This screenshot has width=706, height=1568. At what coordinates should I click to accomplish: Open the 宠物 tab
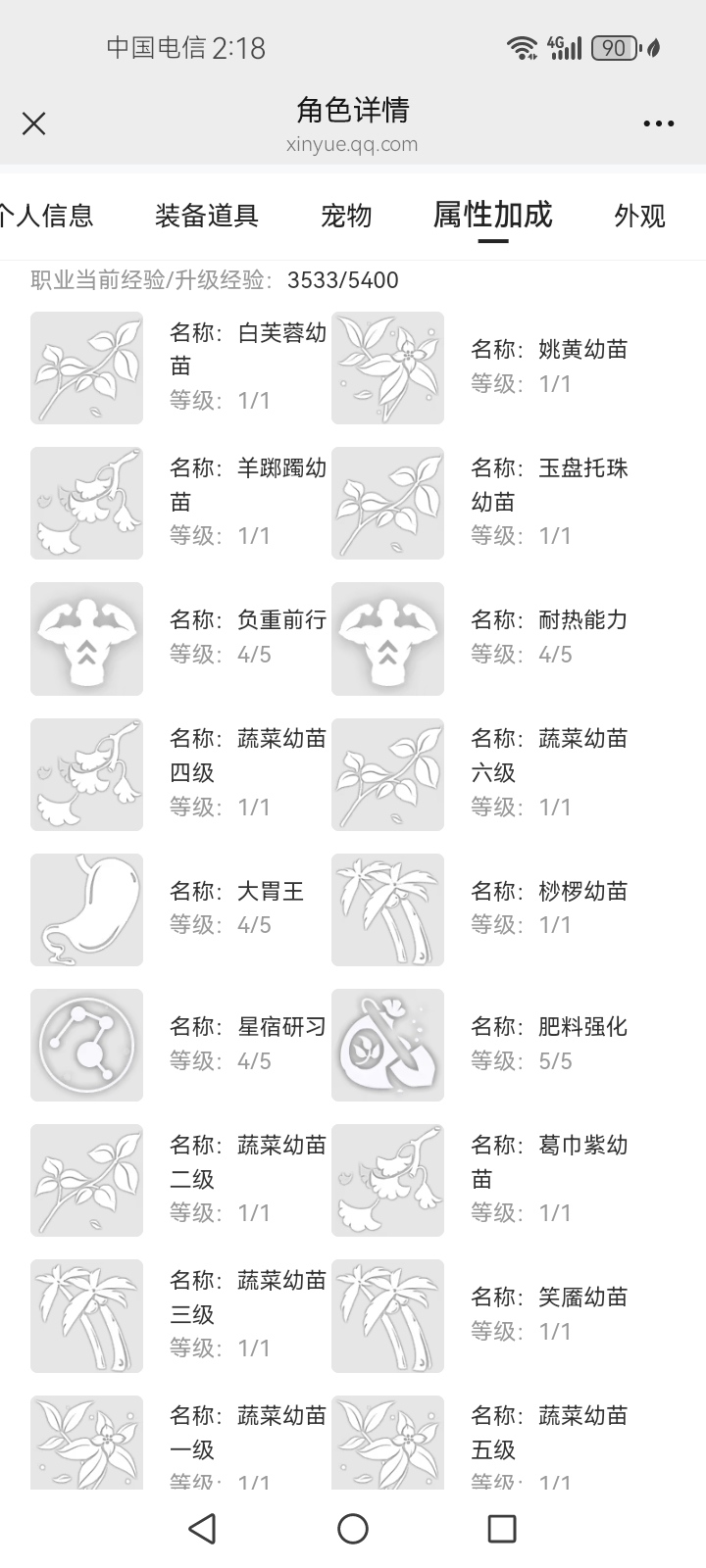point(346,216)
